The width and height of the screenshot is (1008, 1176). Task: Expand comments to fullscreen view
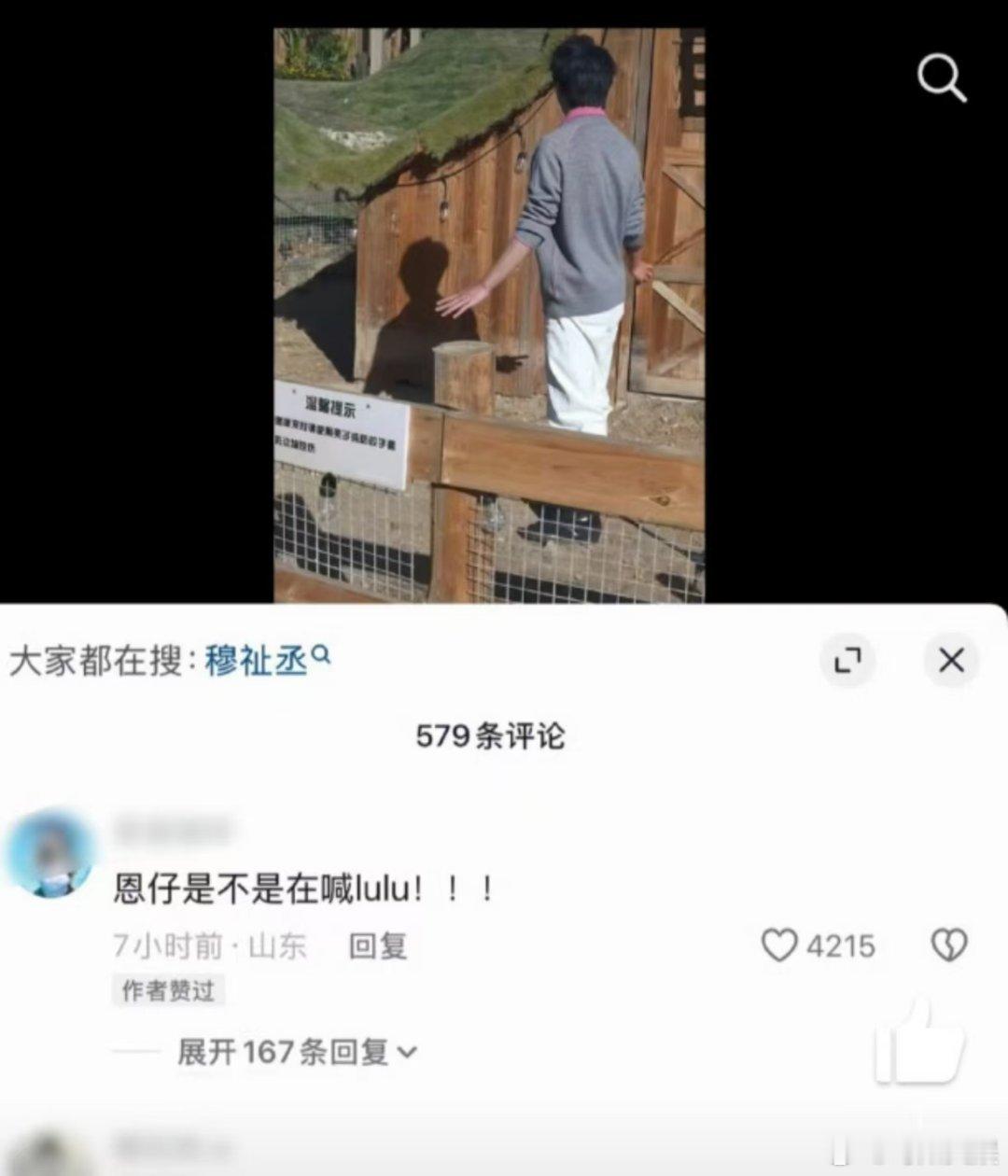pyautogui.click(x=847, y=661)
